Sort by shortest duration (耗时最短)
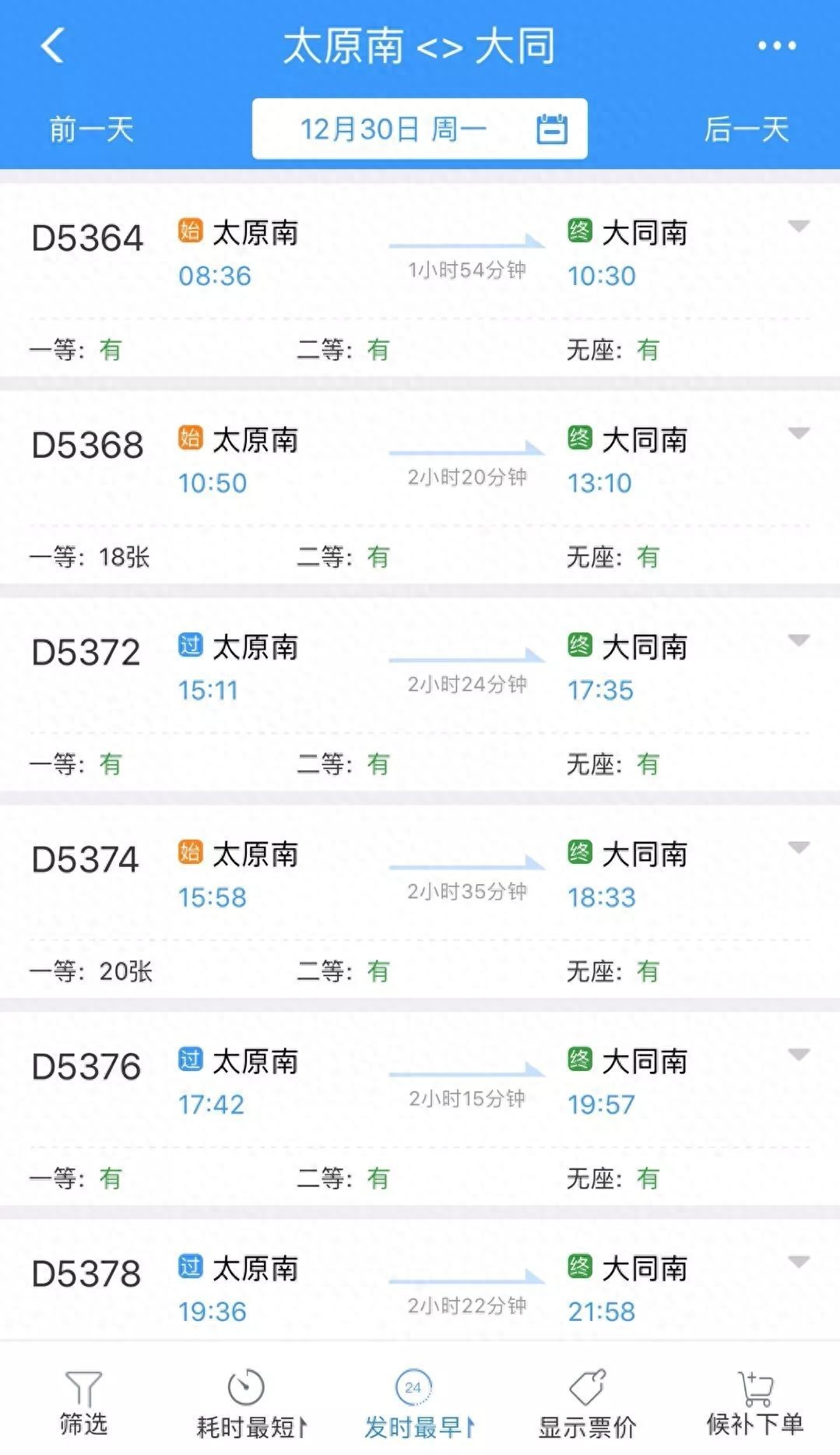Screen dimensions: 840x1455 [251, 1404]
